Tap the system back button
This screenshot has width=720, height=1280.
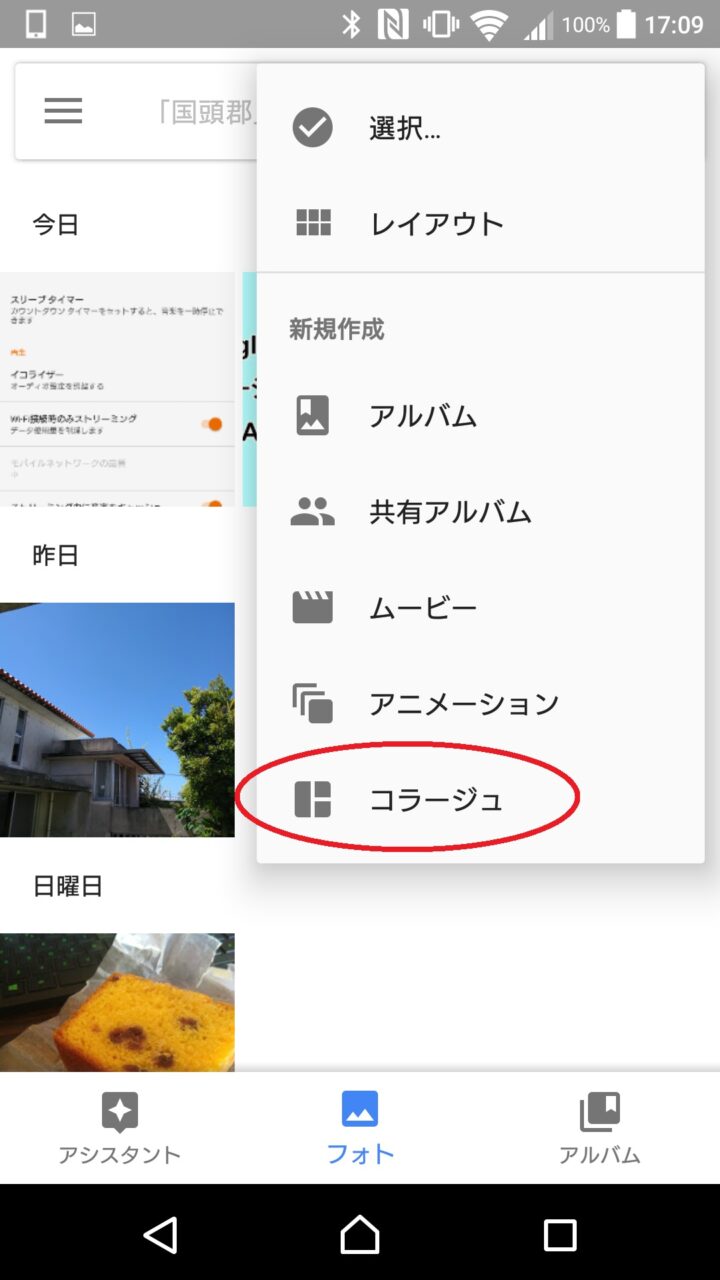pos(160,1234)
